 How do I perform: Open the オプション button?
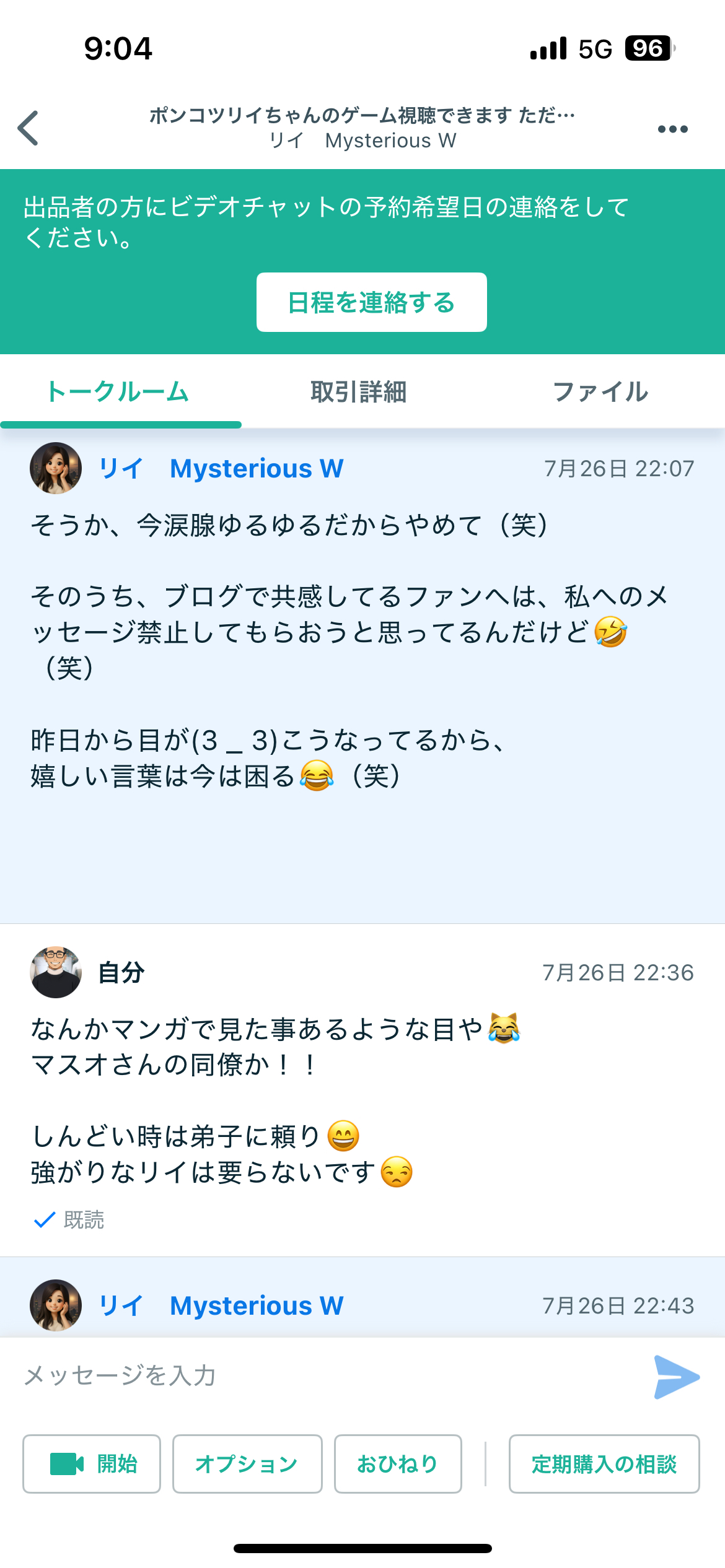(247, 1464)
